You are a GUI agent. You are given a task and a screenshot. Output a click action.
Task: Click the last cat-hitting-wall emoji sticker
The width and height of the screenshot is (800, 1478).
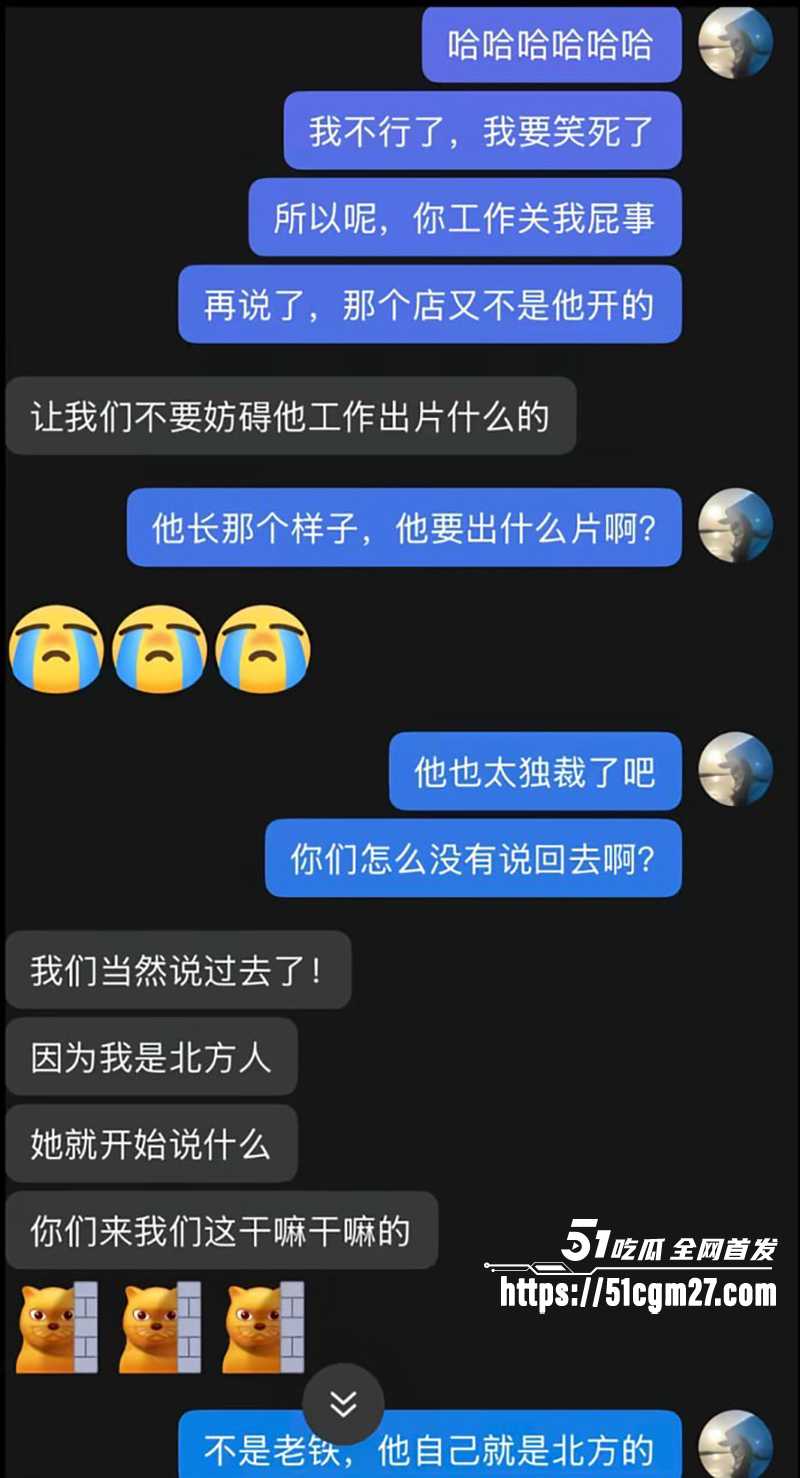pos(262,1328)
